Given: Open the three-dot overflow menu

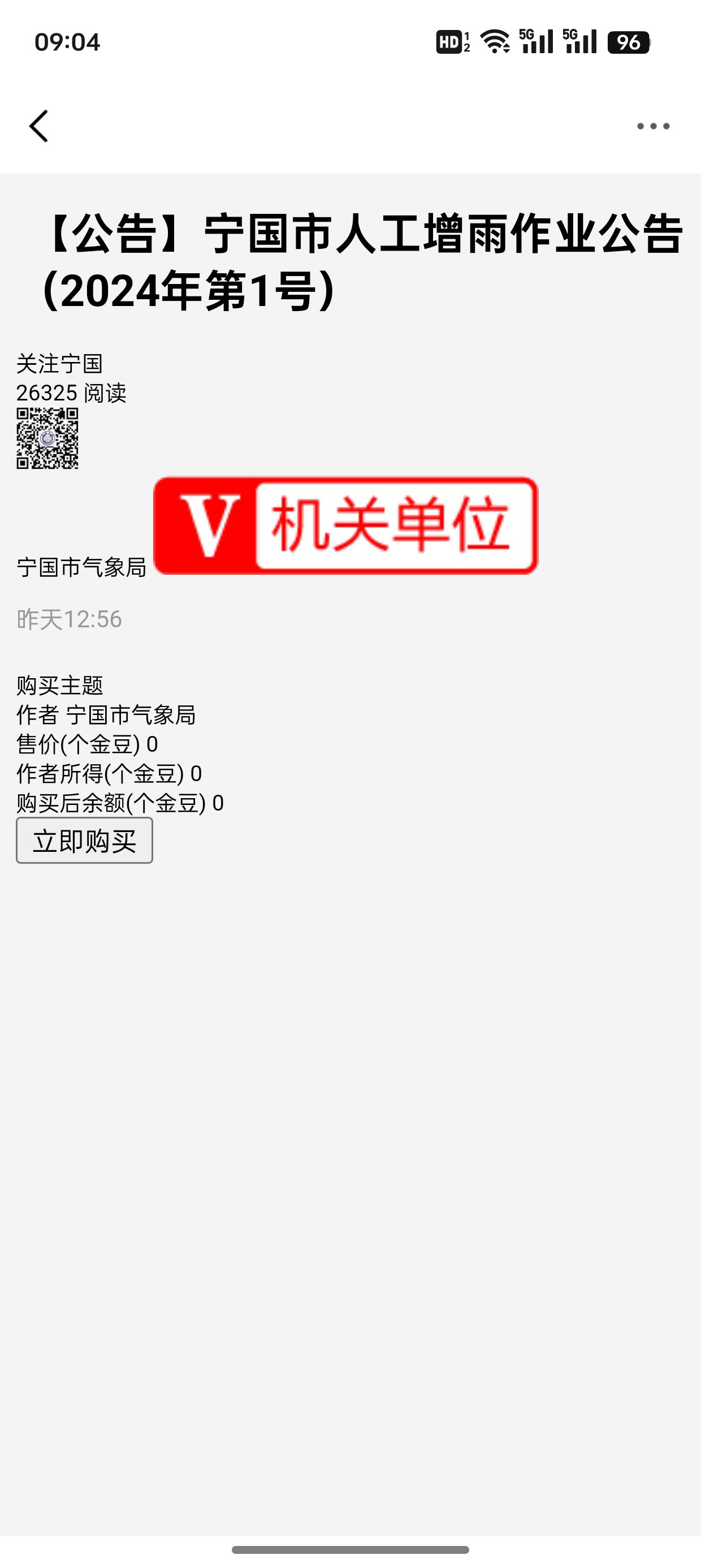Looking at the screenshot, I should (653, 126).
